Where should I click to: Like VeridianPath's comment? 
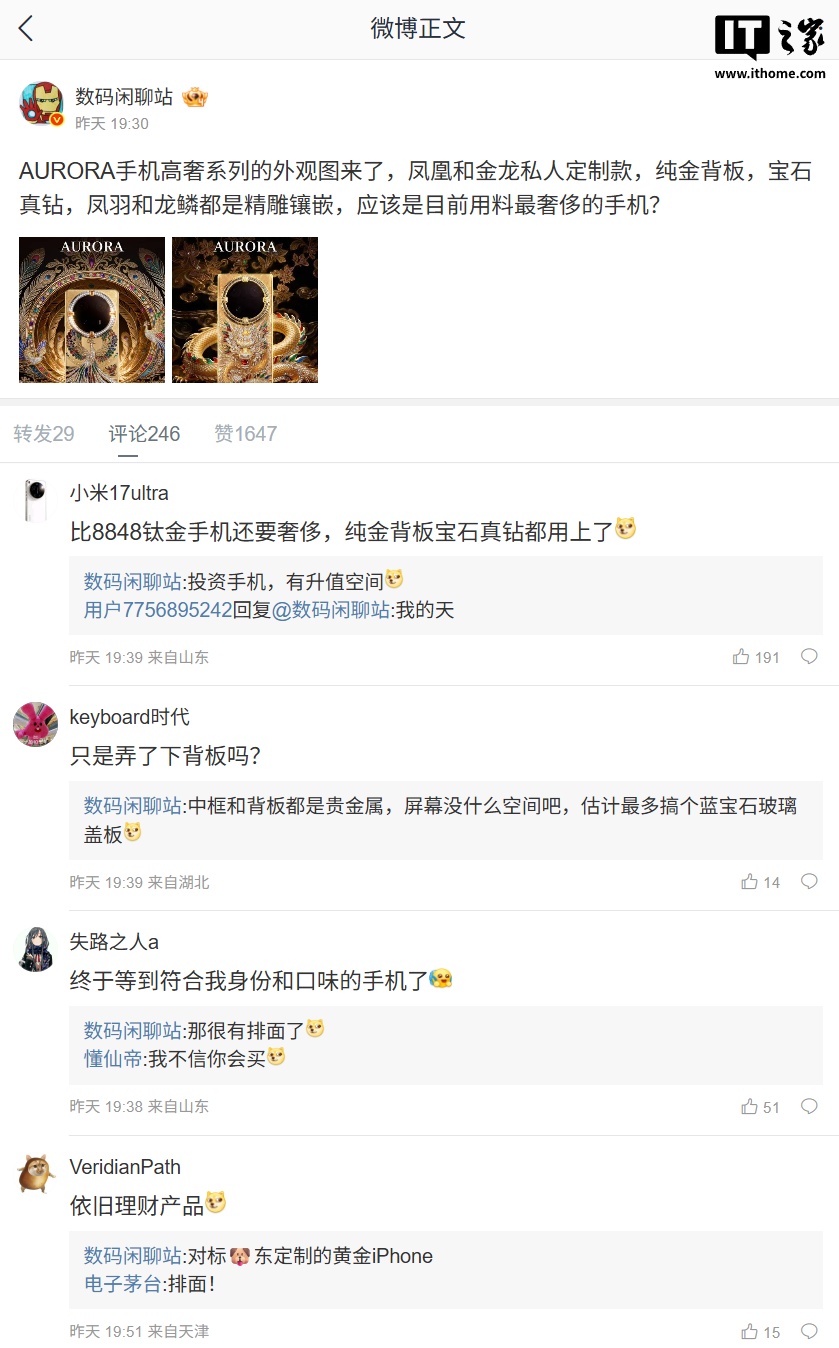pyautogui.click(x=750, y=1332)
